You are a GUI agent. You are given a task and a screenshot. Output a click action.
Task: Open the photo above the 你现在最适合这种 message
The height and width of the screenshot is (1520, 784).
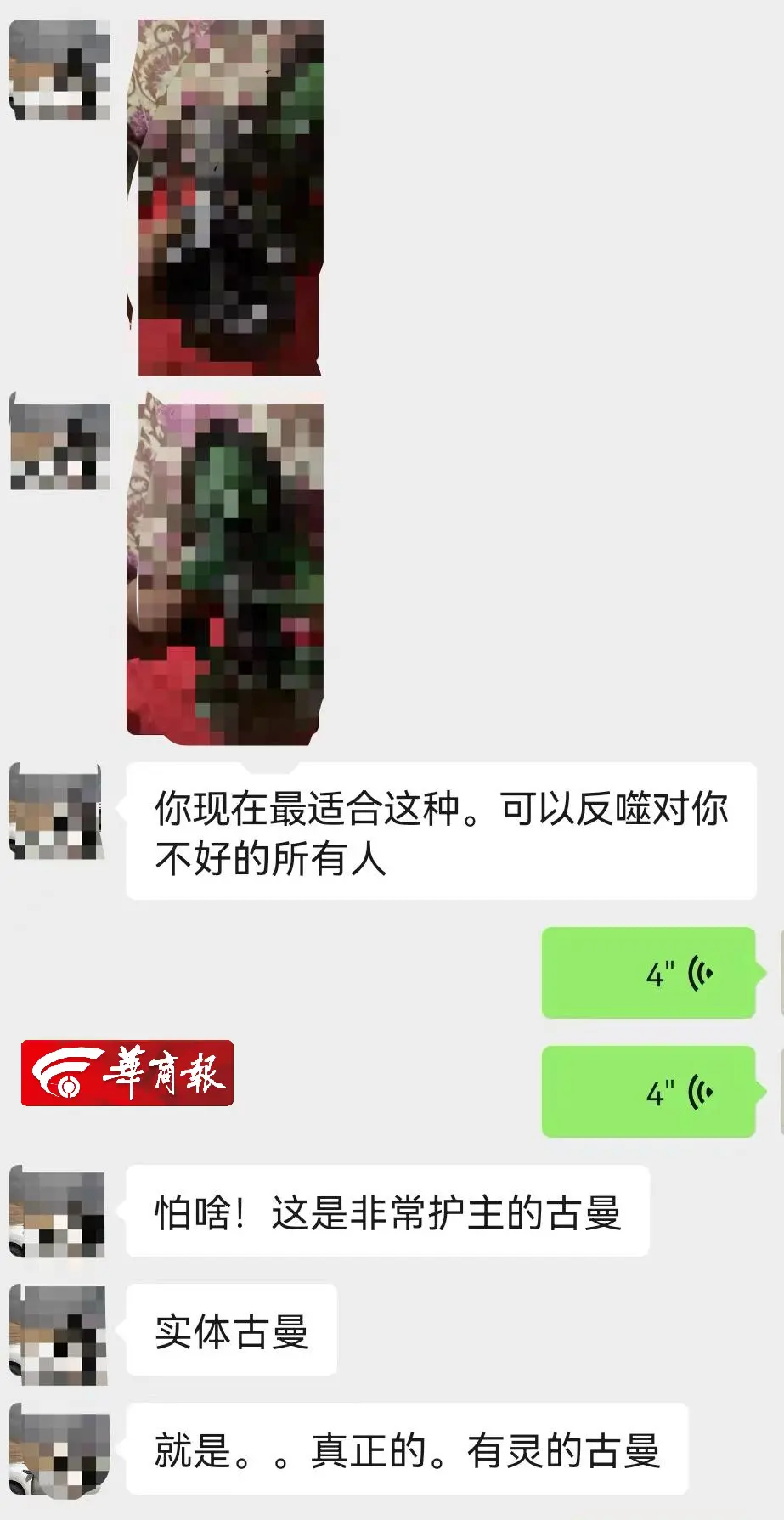coord(226,568)
